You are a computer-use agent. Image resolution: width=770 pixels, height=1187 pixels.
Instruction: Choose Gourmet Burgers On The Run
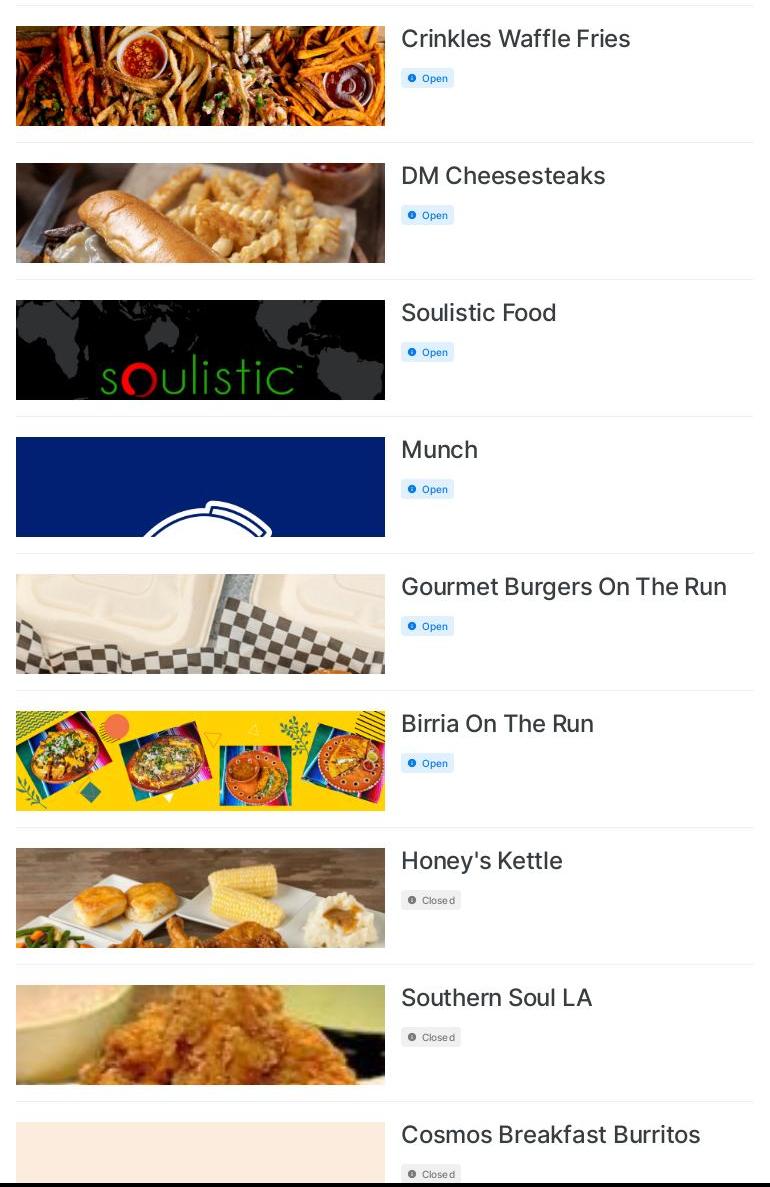[x=563, y=587]
